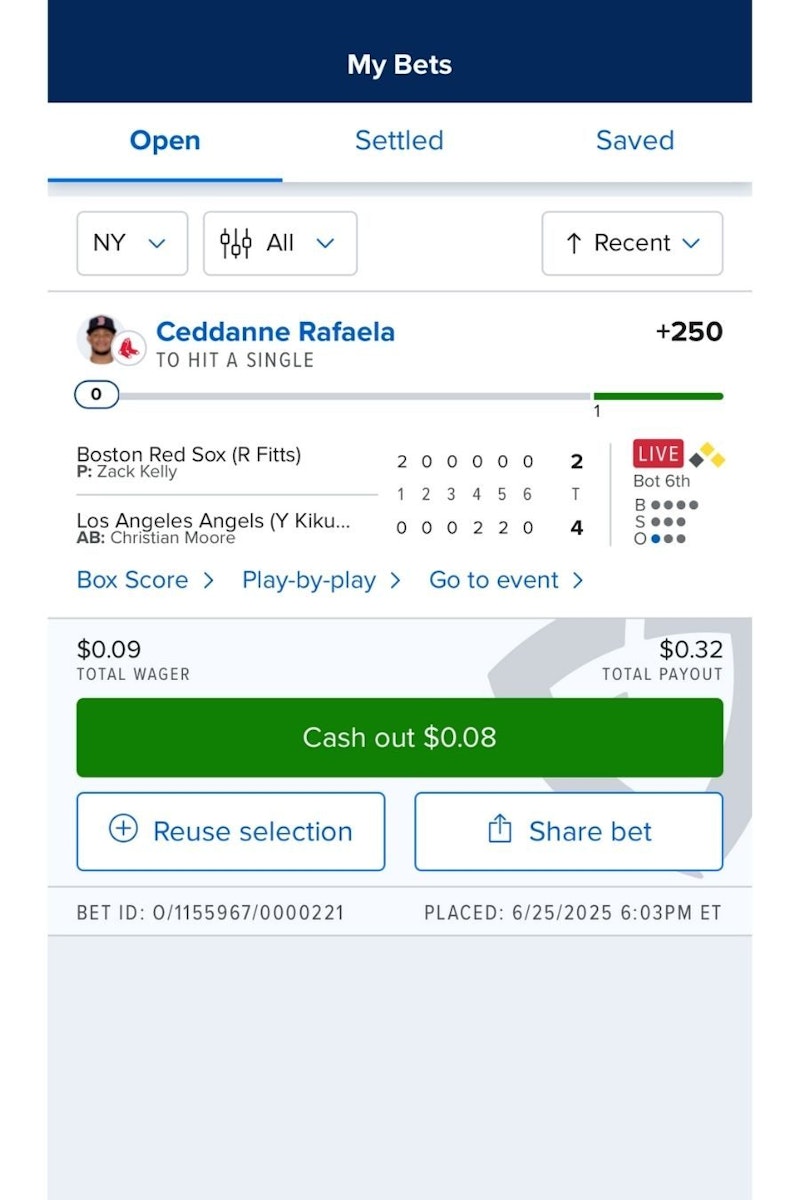Go to event page
800x1200 pixels.
(505, 580)
